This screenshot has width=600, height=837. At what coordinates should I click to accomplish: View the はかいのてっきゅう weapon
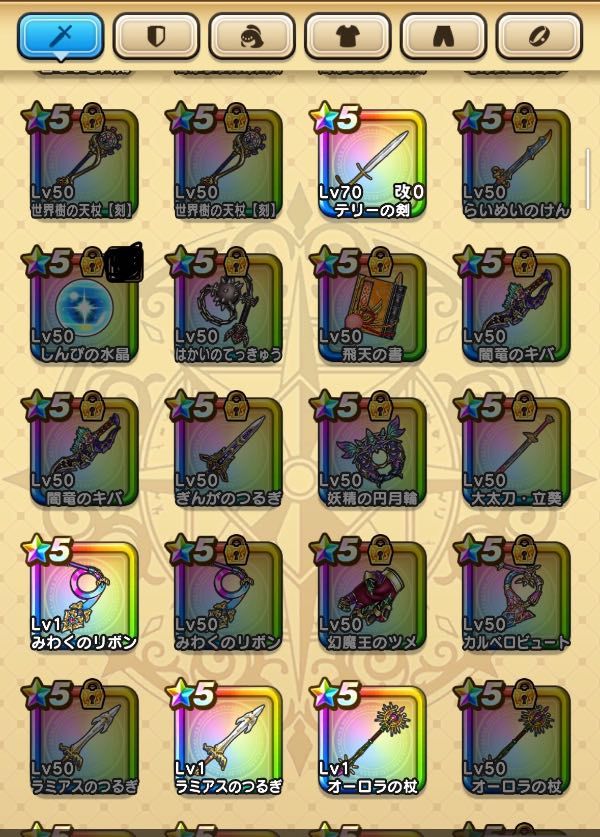[x=226, y=307]
